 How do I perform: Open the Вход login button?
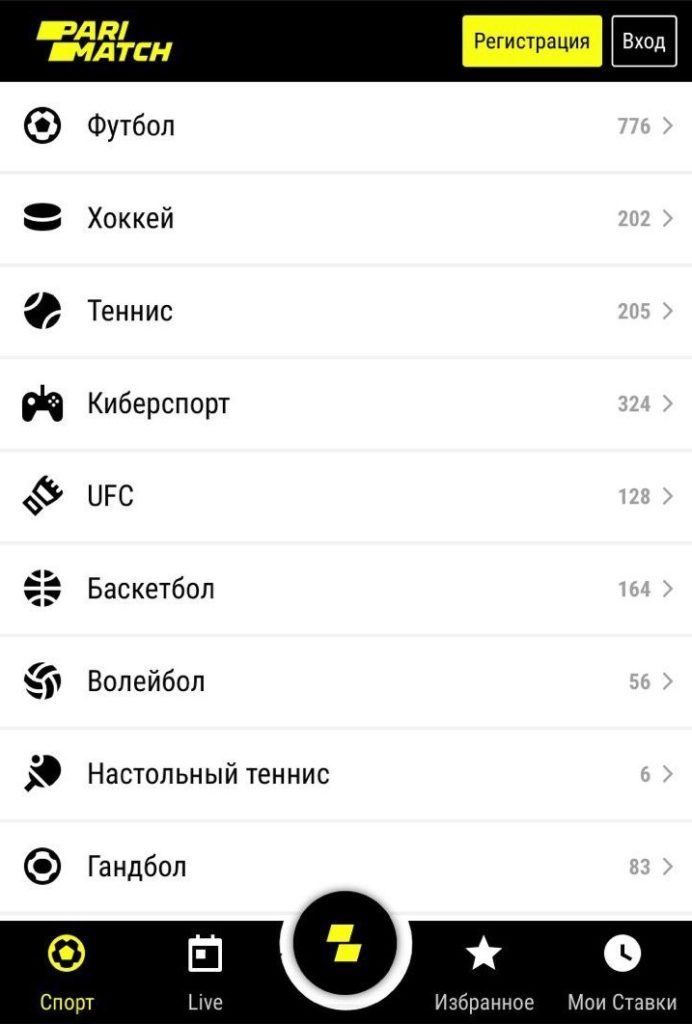643,41
